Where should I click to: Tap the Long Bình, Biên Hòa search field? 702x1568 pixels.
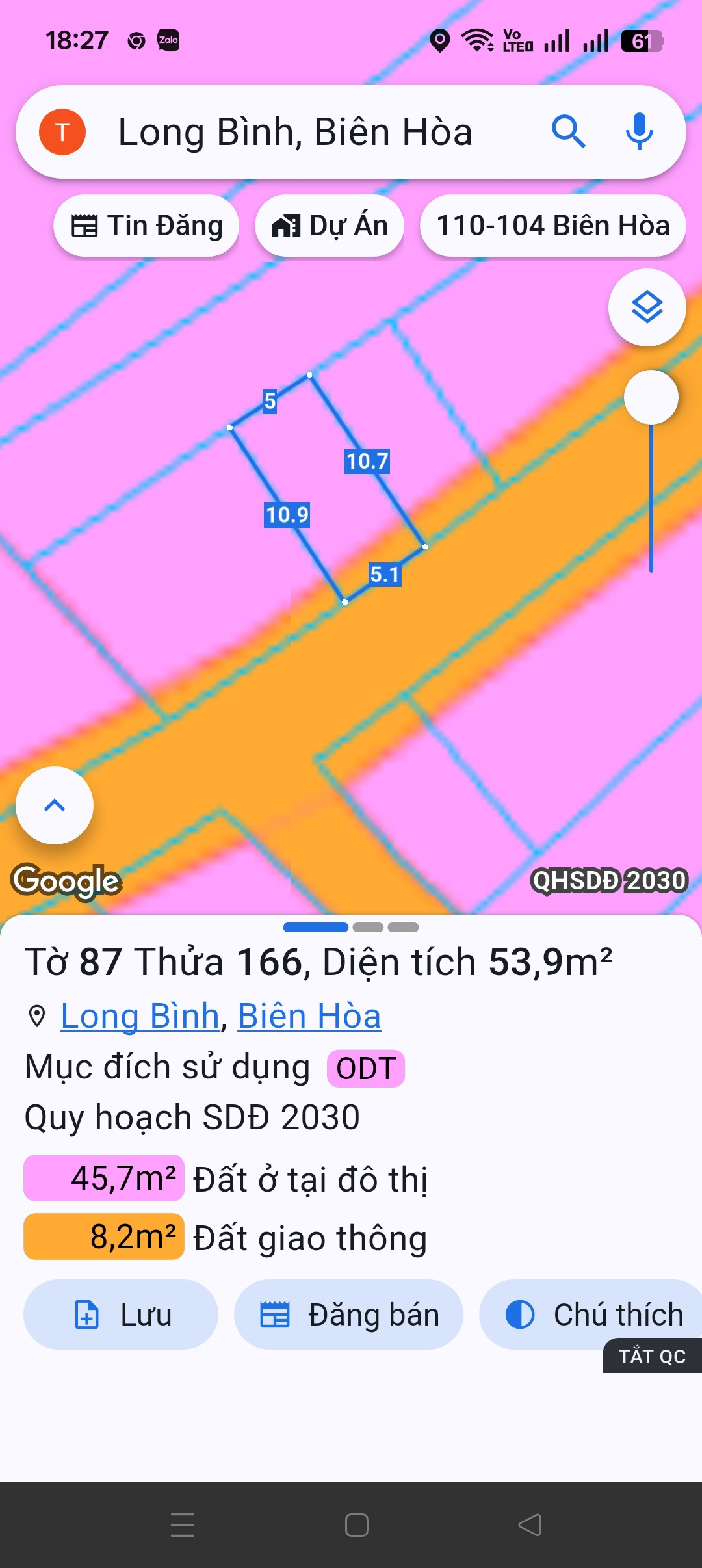point(295,132)
